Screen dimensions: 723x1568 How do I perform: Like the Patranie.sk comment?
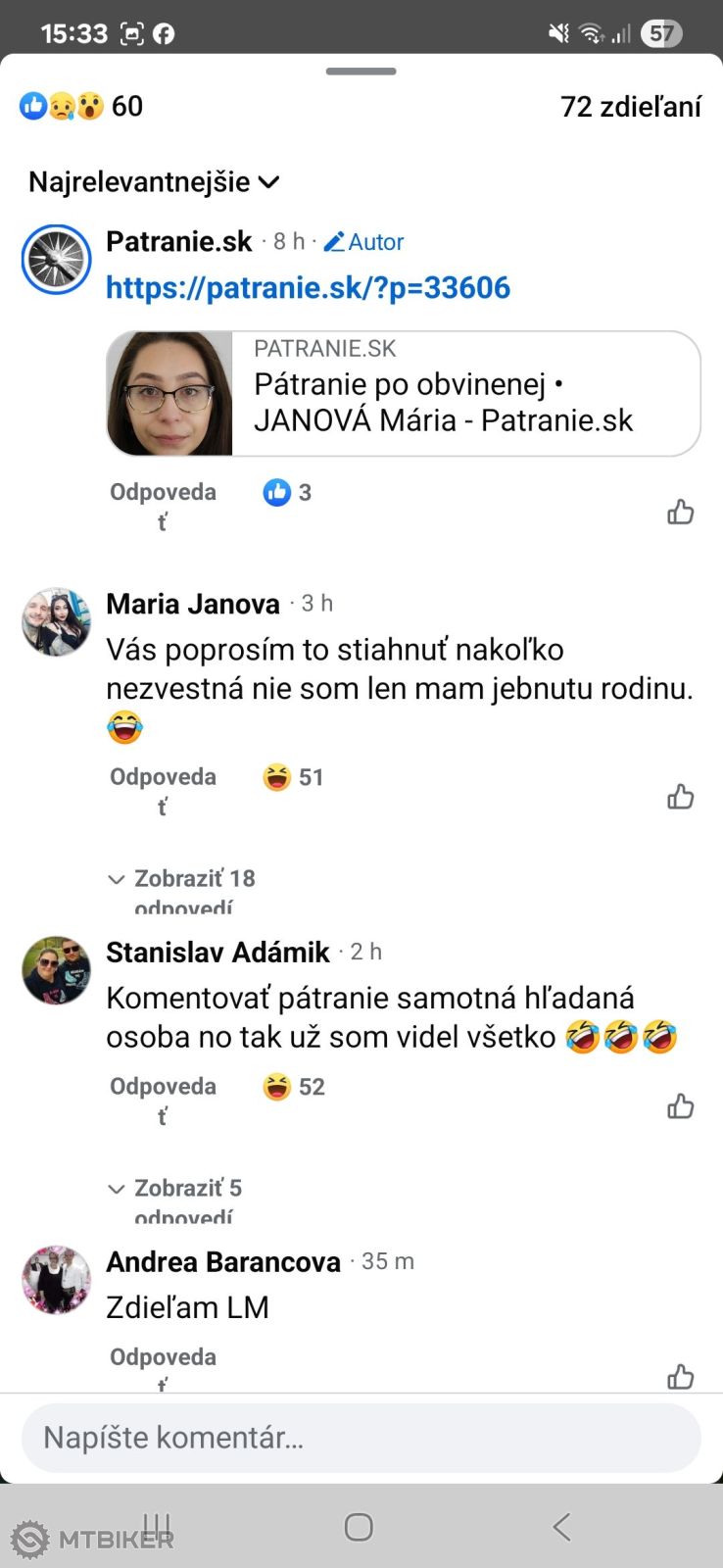tap(680, 512)
